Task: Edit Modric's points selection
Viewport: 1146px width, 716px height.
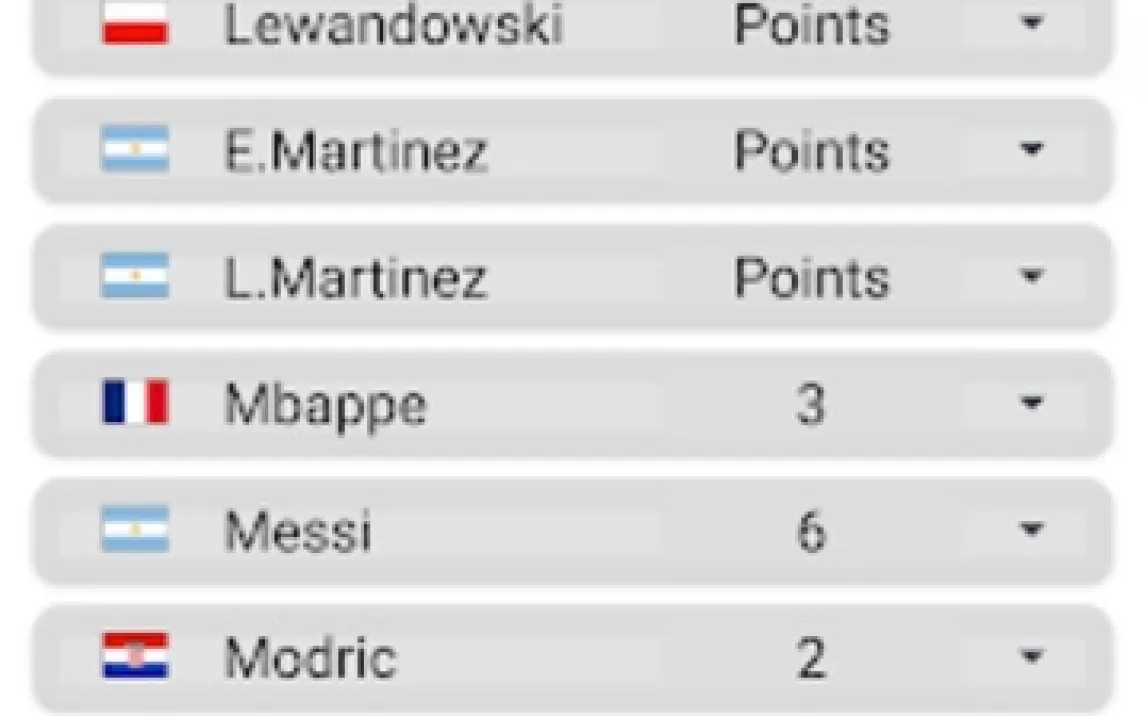Action: [x=1030, y=657]
